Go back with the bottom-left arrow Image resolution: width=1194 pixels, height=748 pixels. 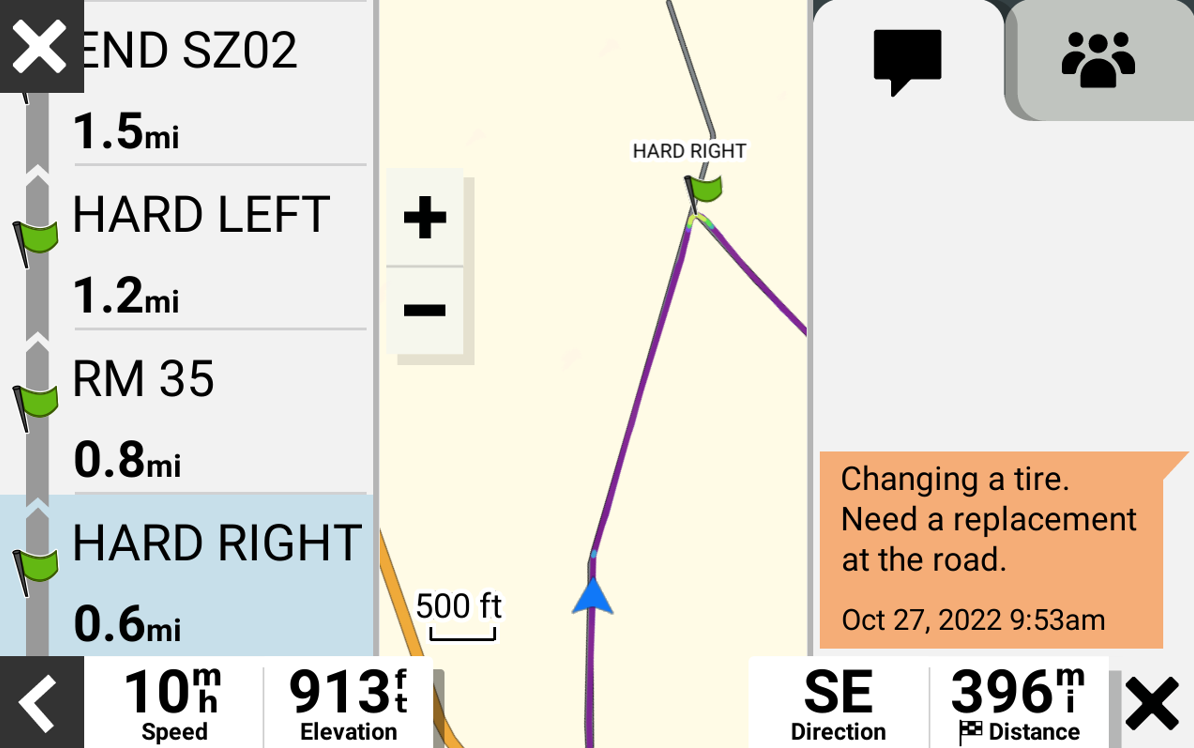(40, 703)
